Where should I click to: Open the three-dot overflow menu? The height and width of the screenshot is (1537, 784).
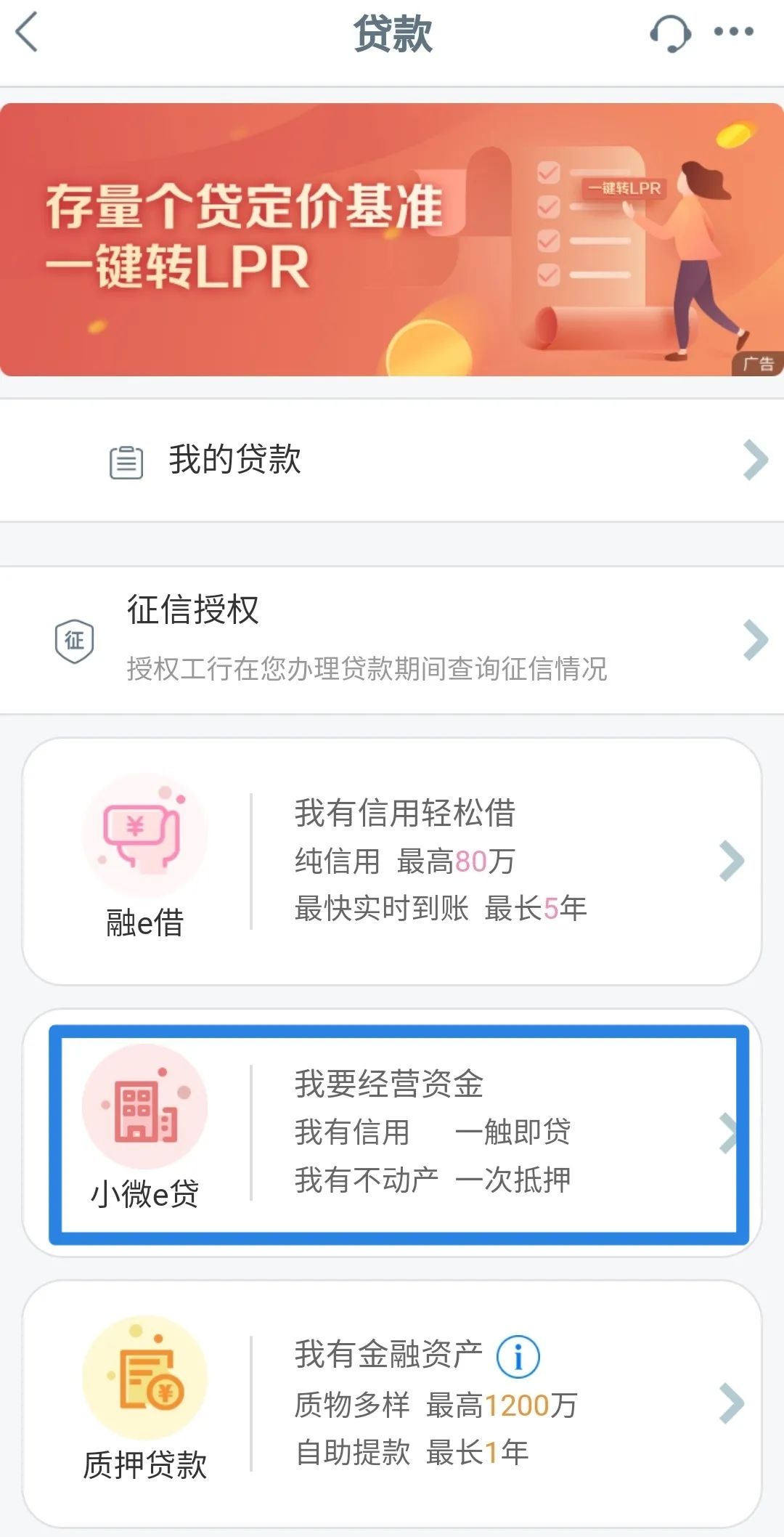click(734, 32)
